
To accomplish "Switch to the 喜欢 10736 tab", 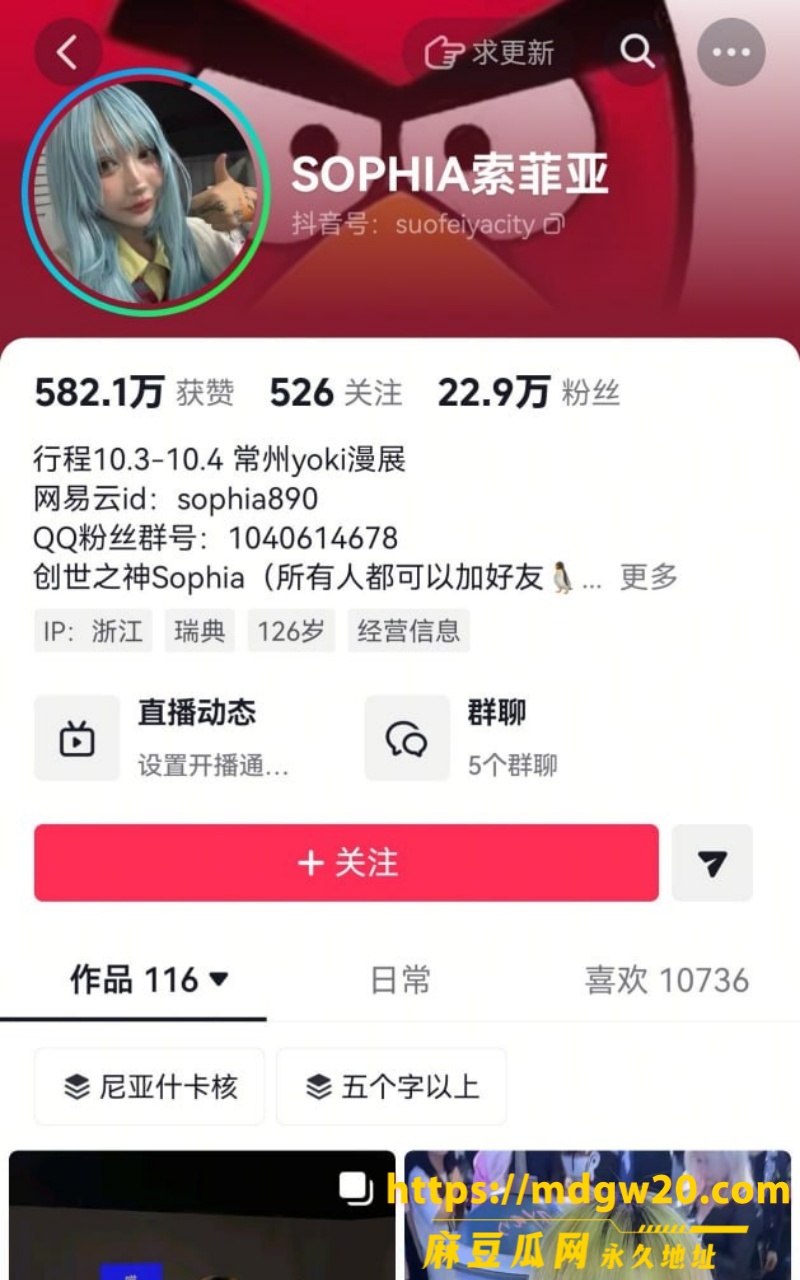I will [x=667, y=980].
